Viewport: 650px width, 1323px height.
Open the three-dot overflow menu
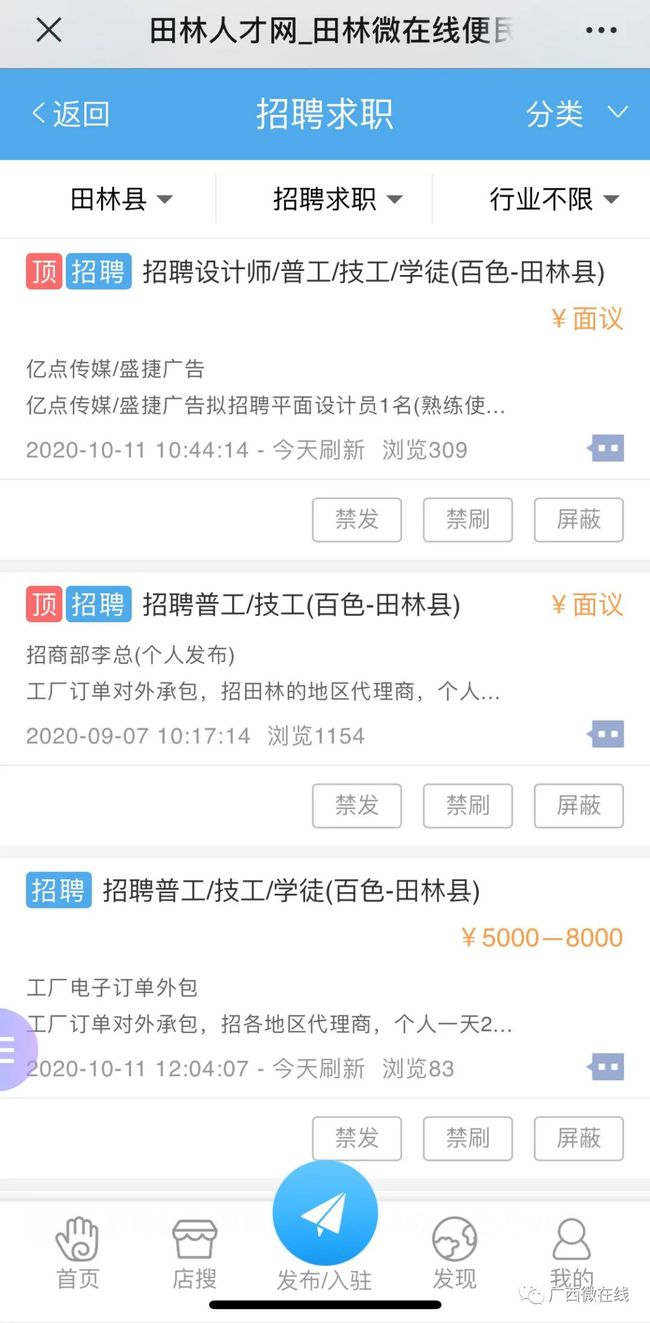[601, 31]
